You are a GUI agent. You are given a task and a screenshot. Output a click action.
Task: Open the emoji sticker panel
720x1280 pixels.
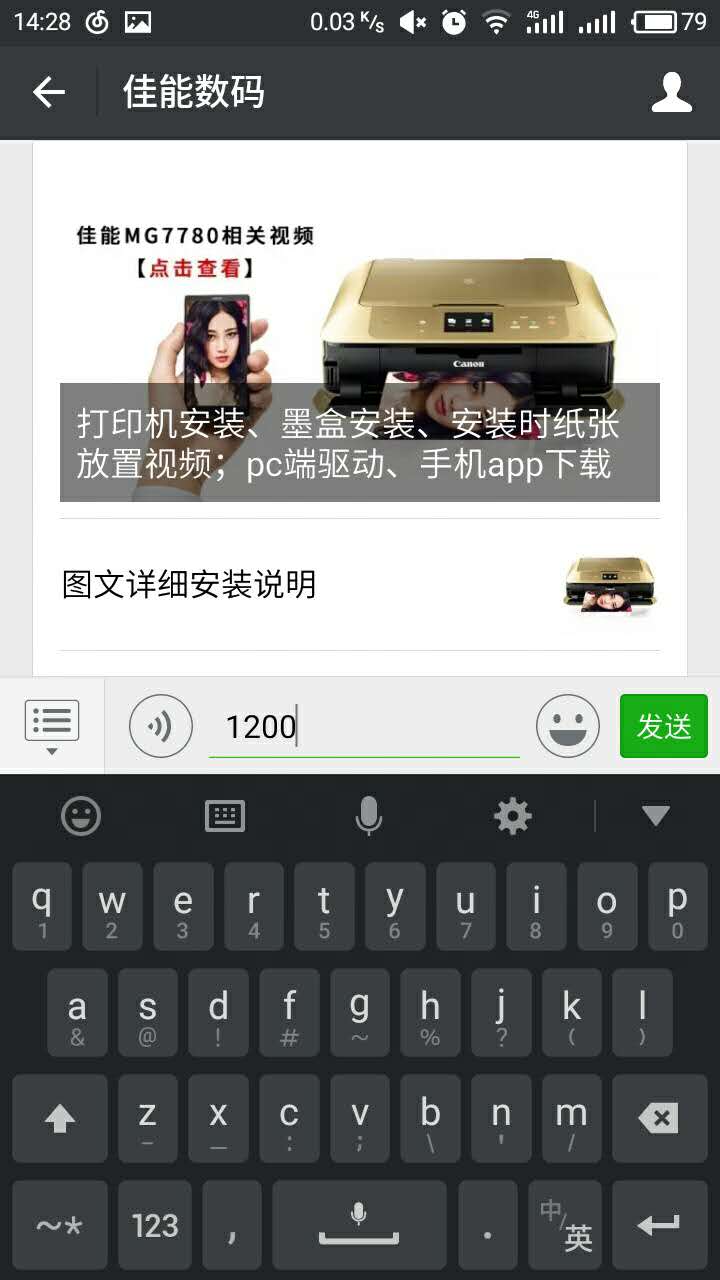pyautogui.click(x=567, y=726)
